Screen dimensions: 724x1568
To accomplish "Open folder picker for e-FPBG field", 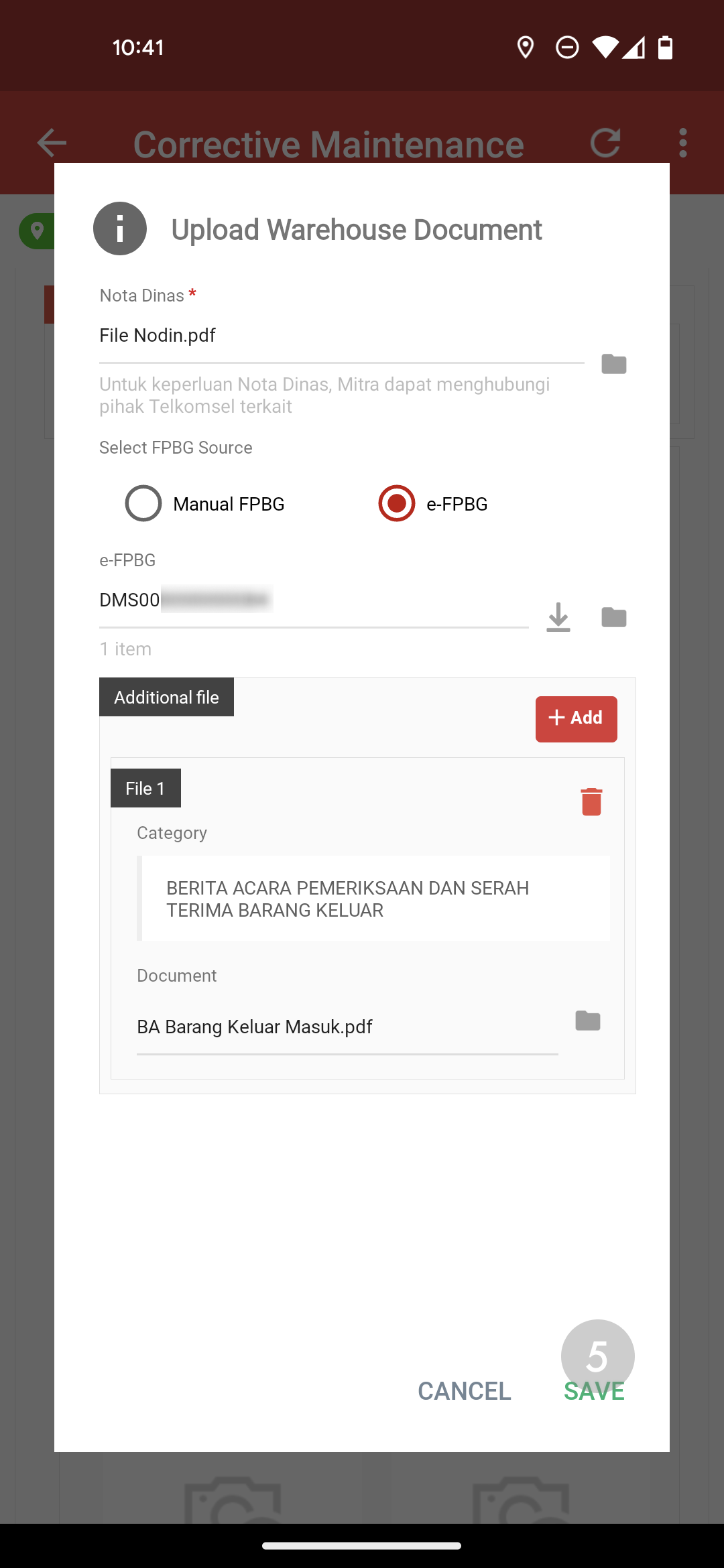I will (613, 617).
